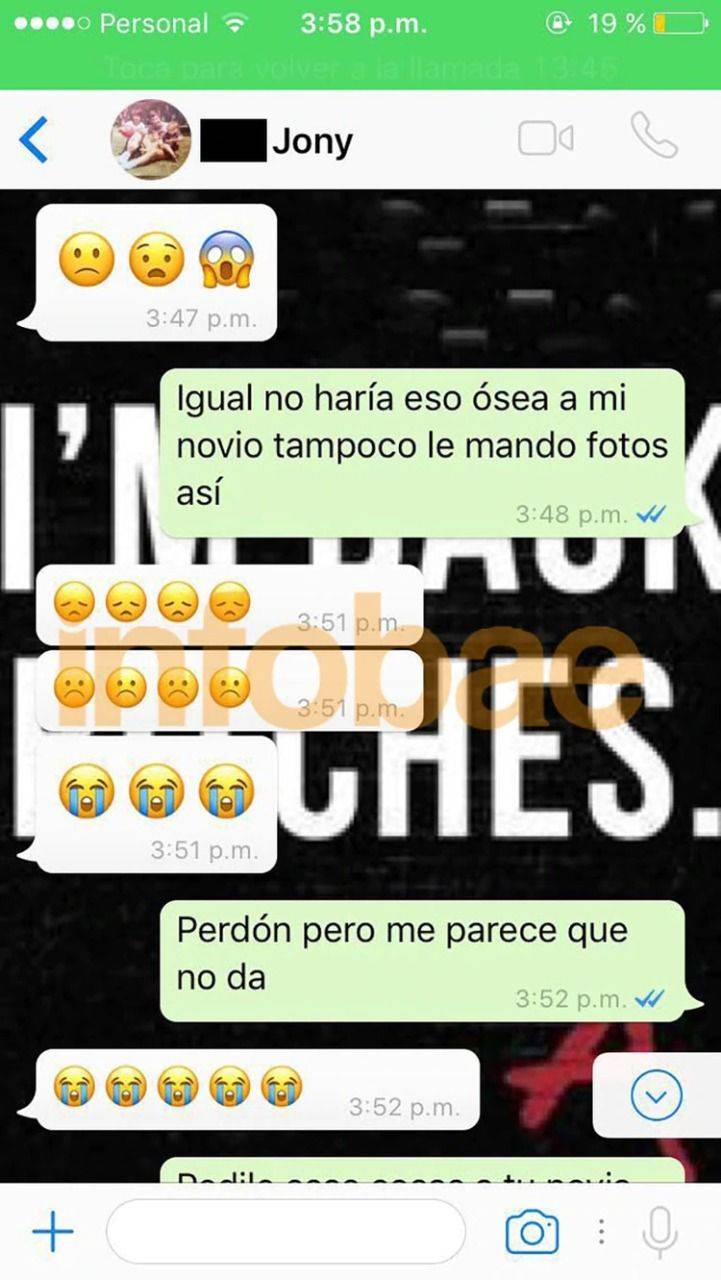Open Jony's contact profile picture
Viewport: 721px width, 1280px height.
click(x=150, y=140)
